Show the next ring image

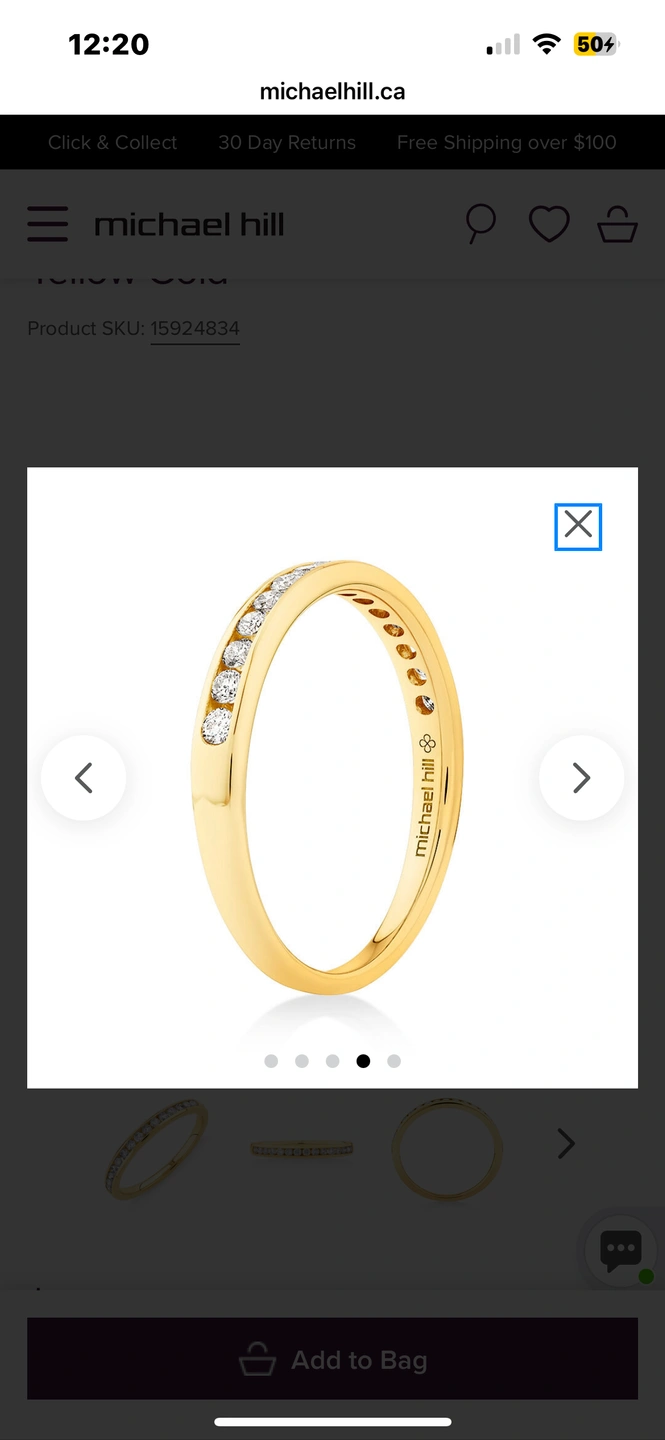[581, 778]
